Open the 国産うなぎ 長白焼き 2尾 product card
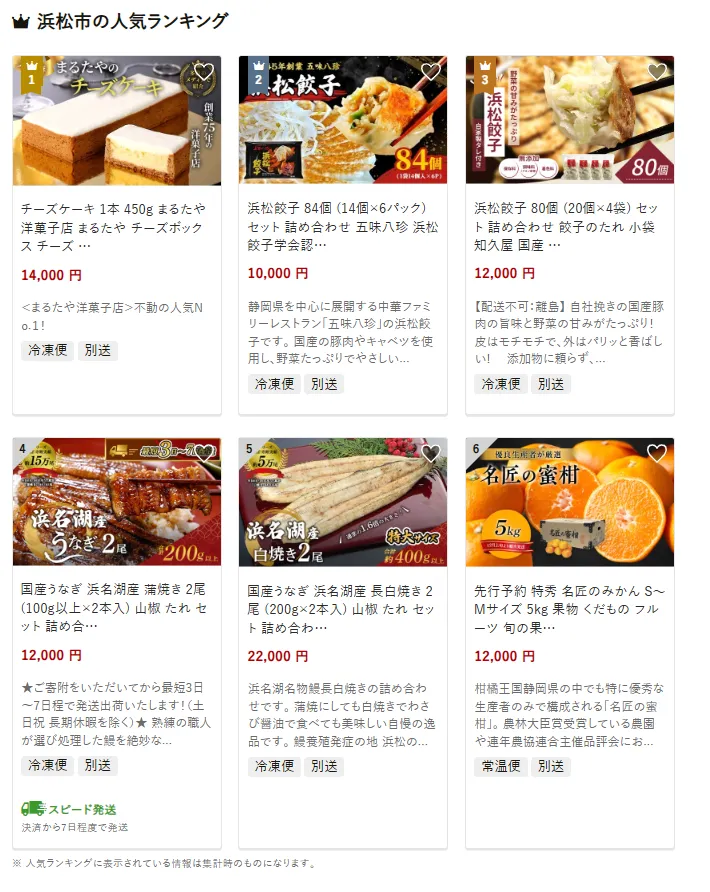The width and height of the screenshot is (710, 892). [342, 608]
